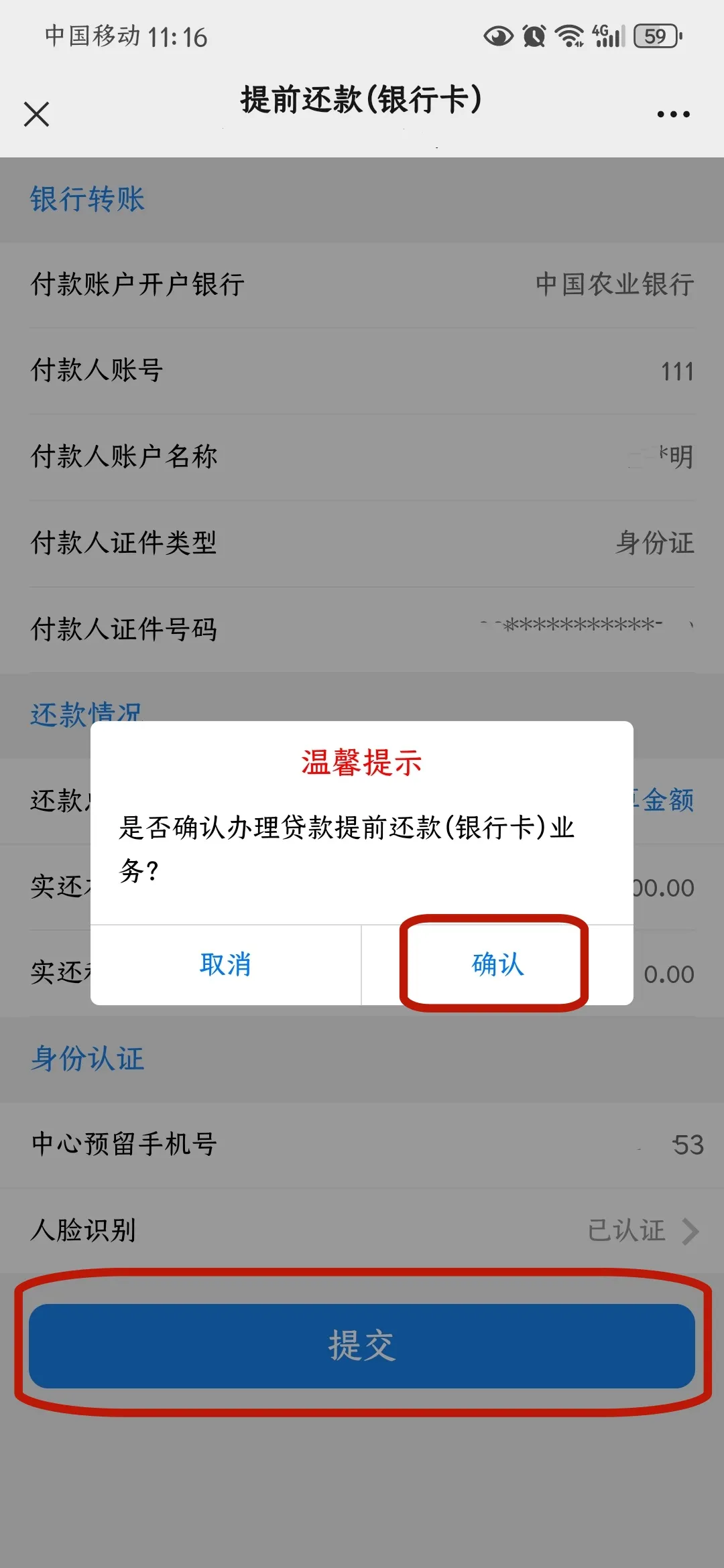Tap the blue 提交 submit button
Viewport: 724px width, 1568px height.
click(362, 1346)
